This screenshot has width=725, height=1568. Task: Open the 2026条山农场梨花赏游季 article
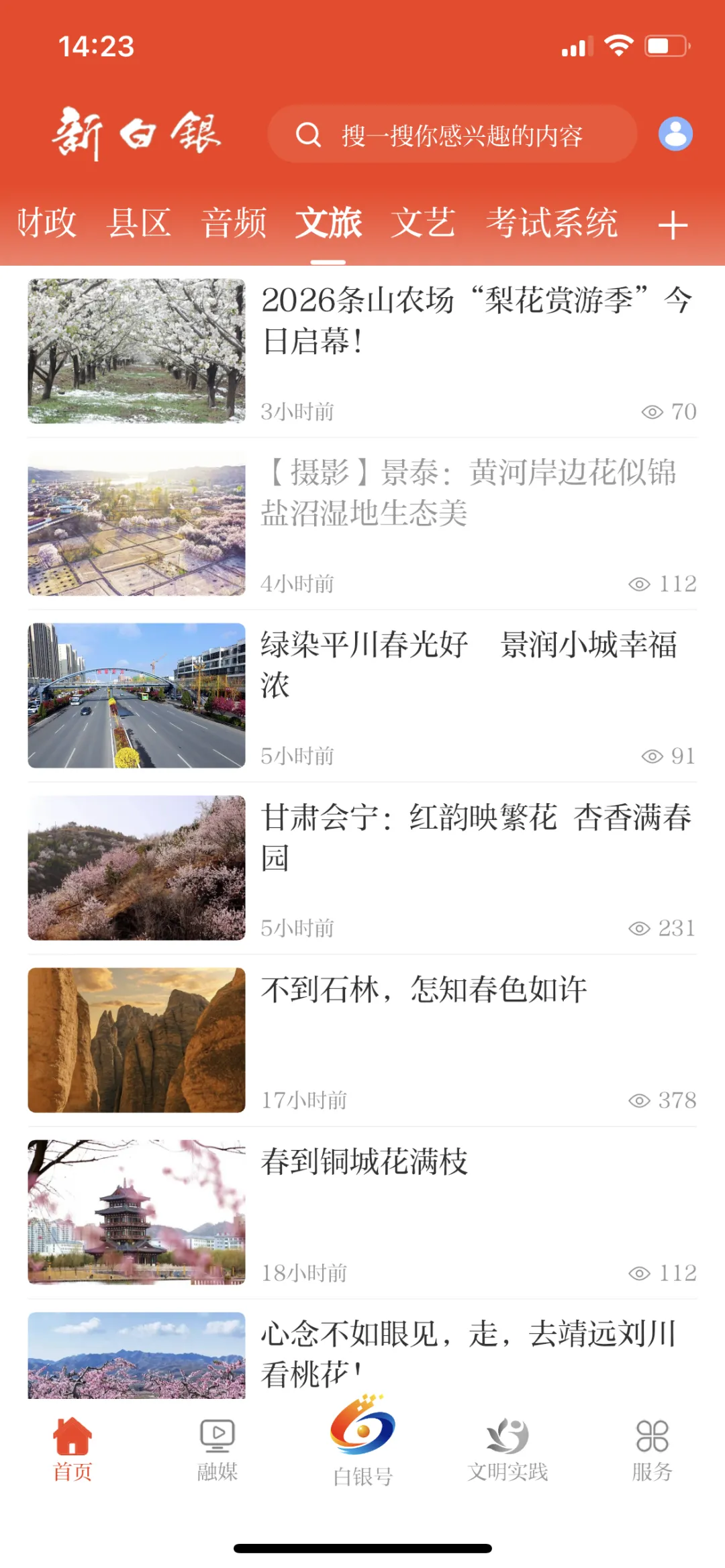(x=475, y=321)
